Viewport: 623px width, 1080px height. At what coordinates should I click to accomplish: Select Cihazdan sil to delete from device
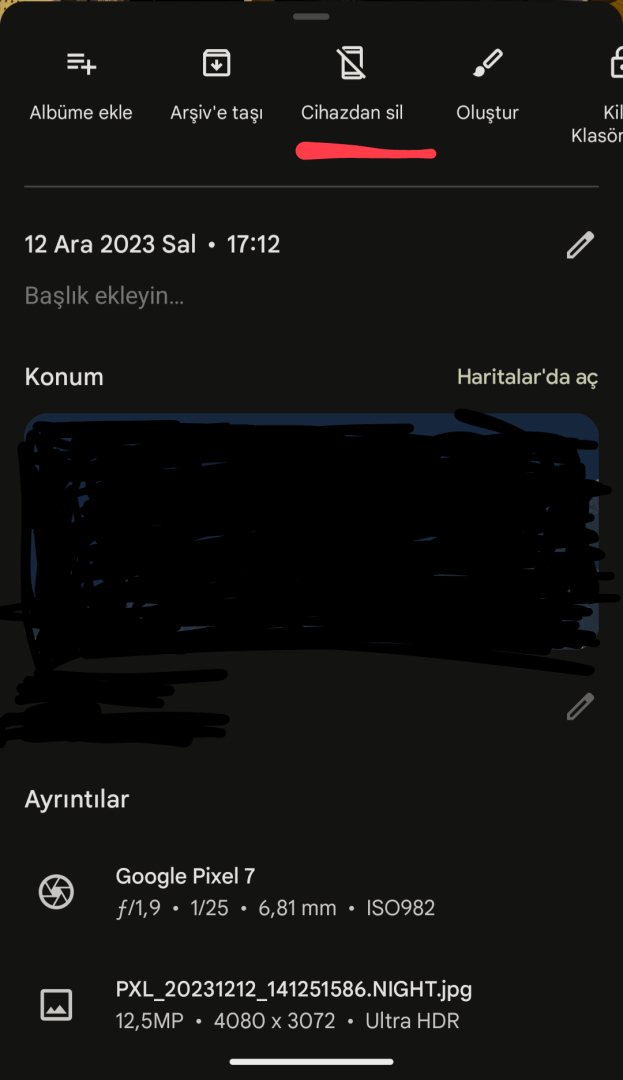(352, 86)
